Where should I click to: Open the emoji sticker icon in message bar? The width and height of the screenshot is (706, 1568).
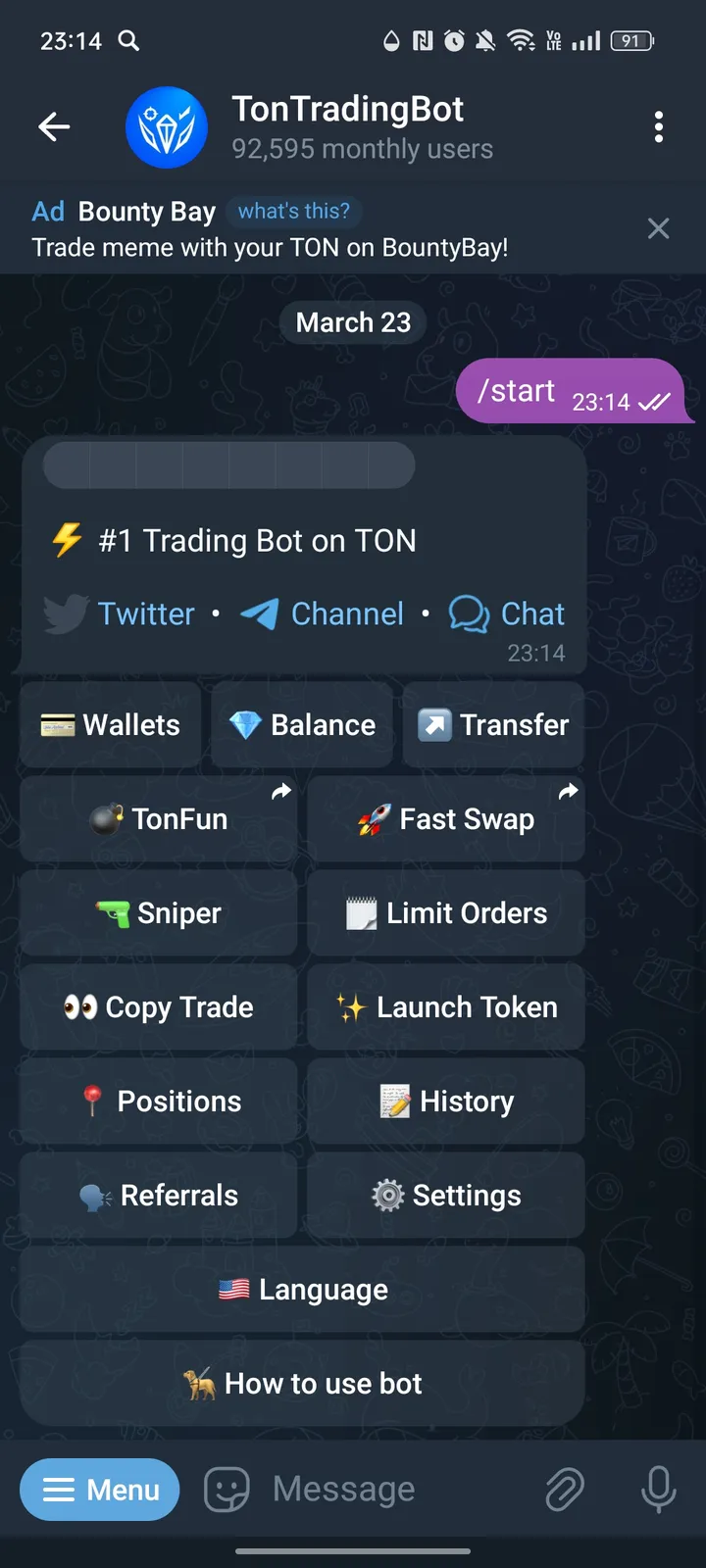(x=227, y=1489)
